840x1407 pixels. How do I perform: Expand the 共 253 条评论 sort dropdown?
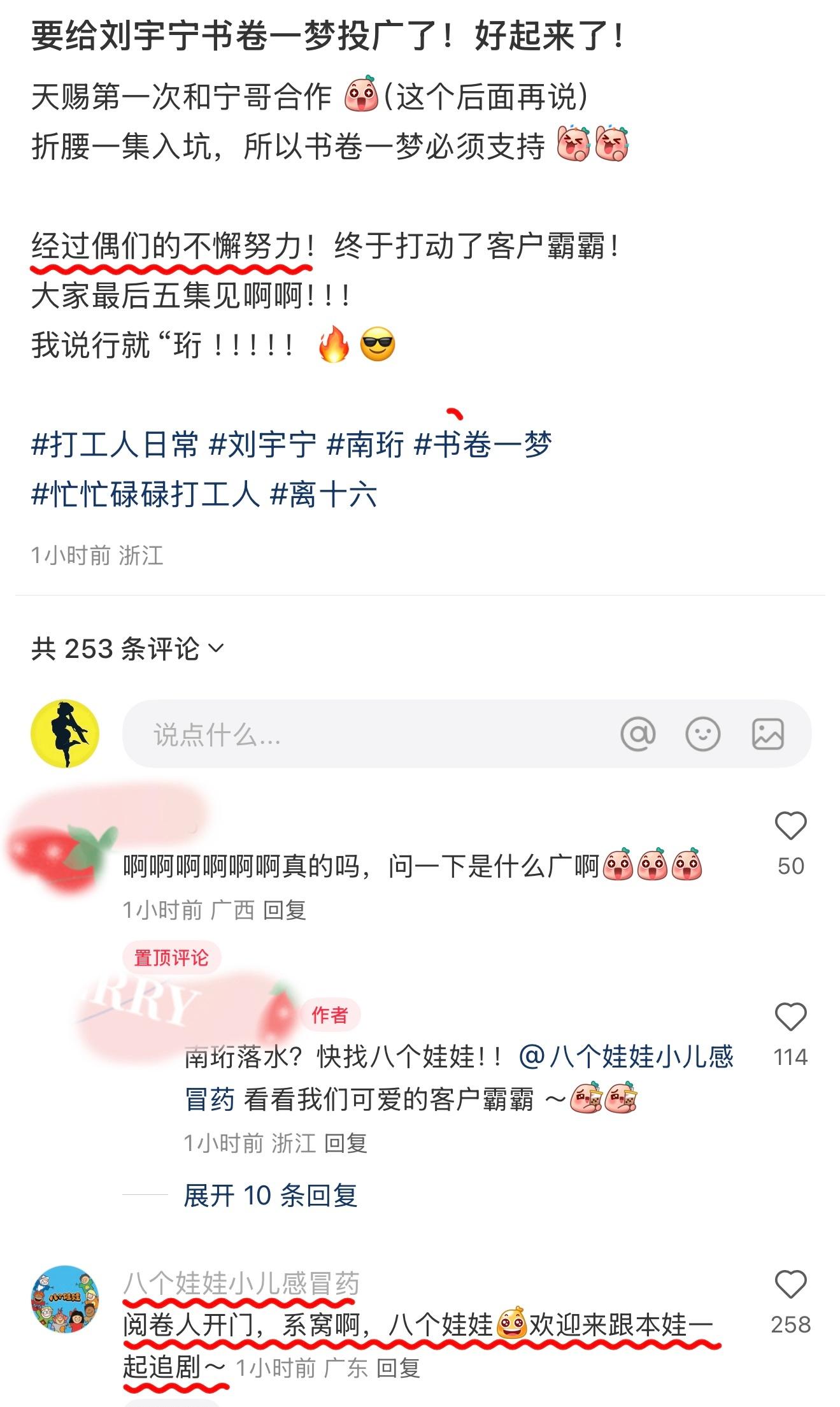[127, 648]
